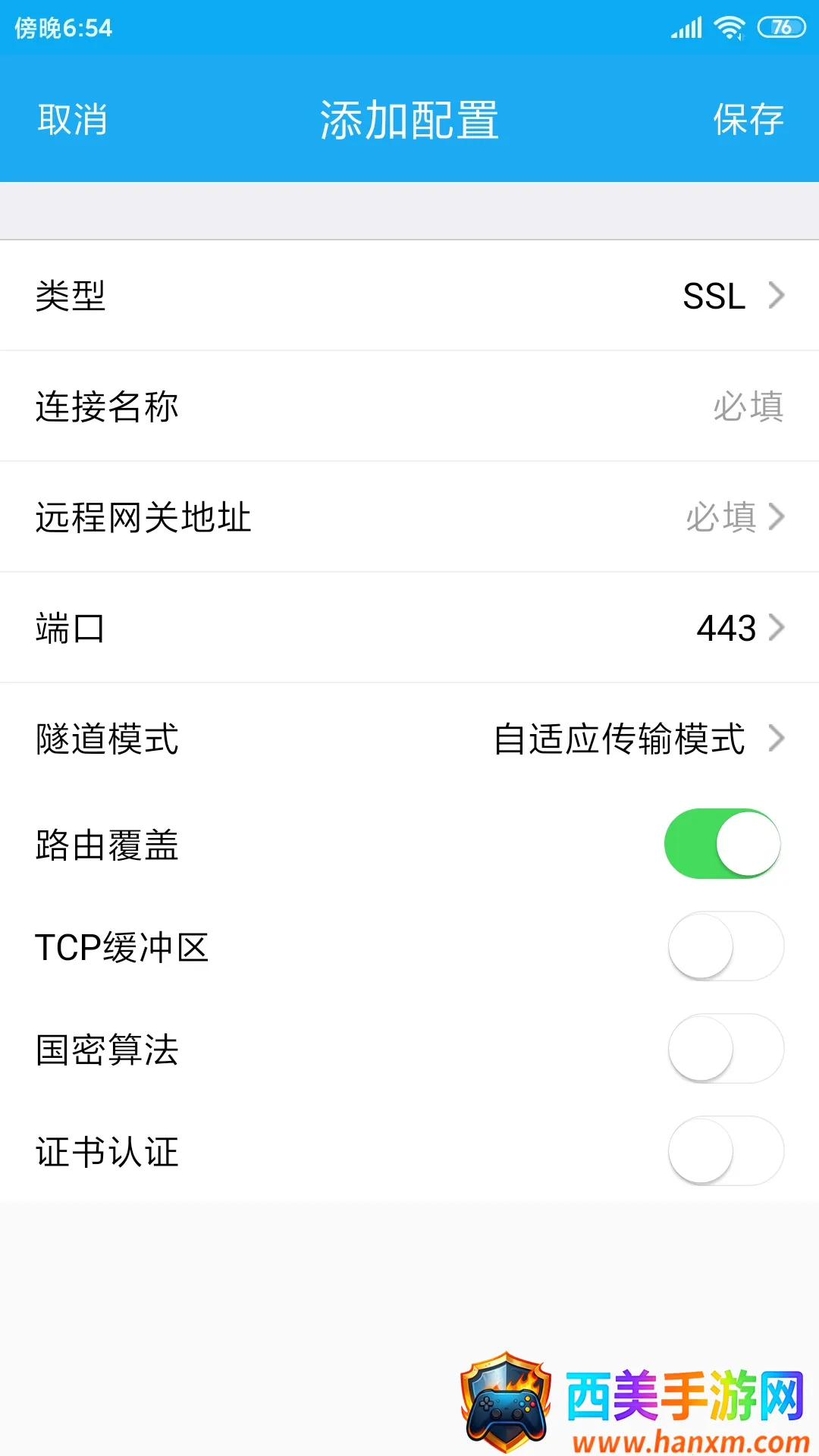
Task: Open the 类型 SSL type selector
Action: (409, 296)
